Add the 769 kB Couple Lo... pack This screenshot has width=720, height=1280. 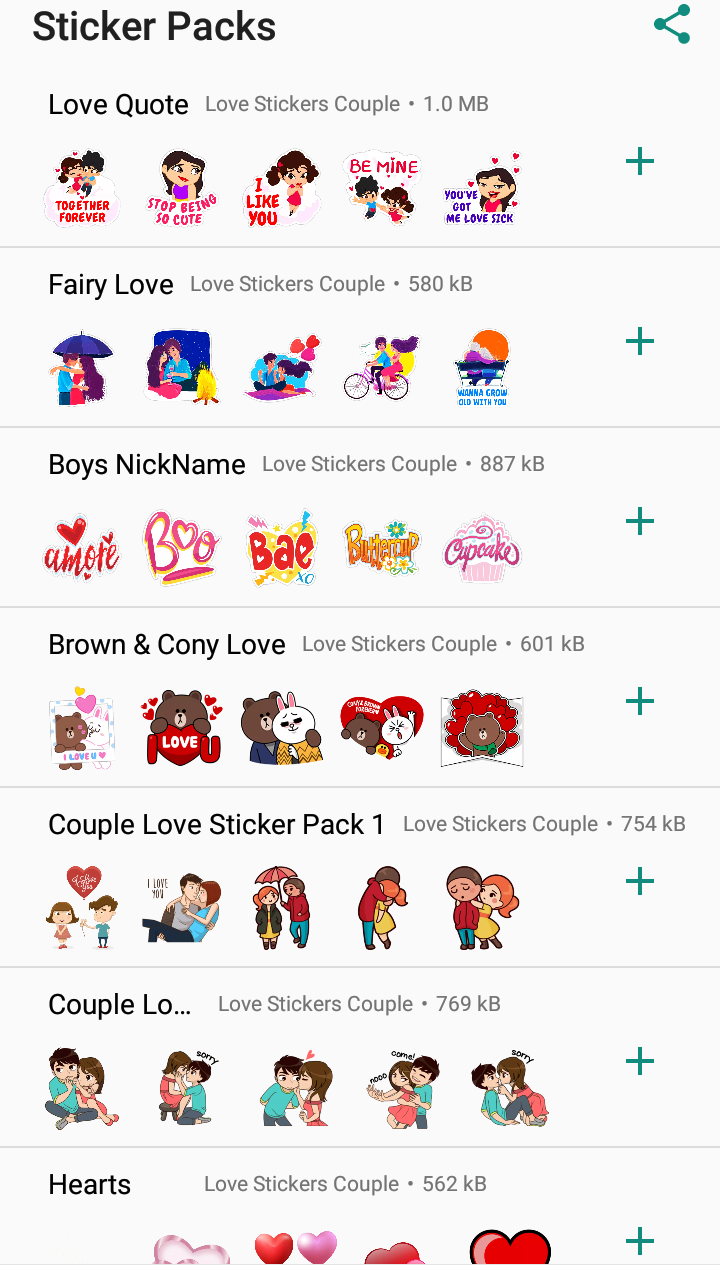[x=639, y=1061]
